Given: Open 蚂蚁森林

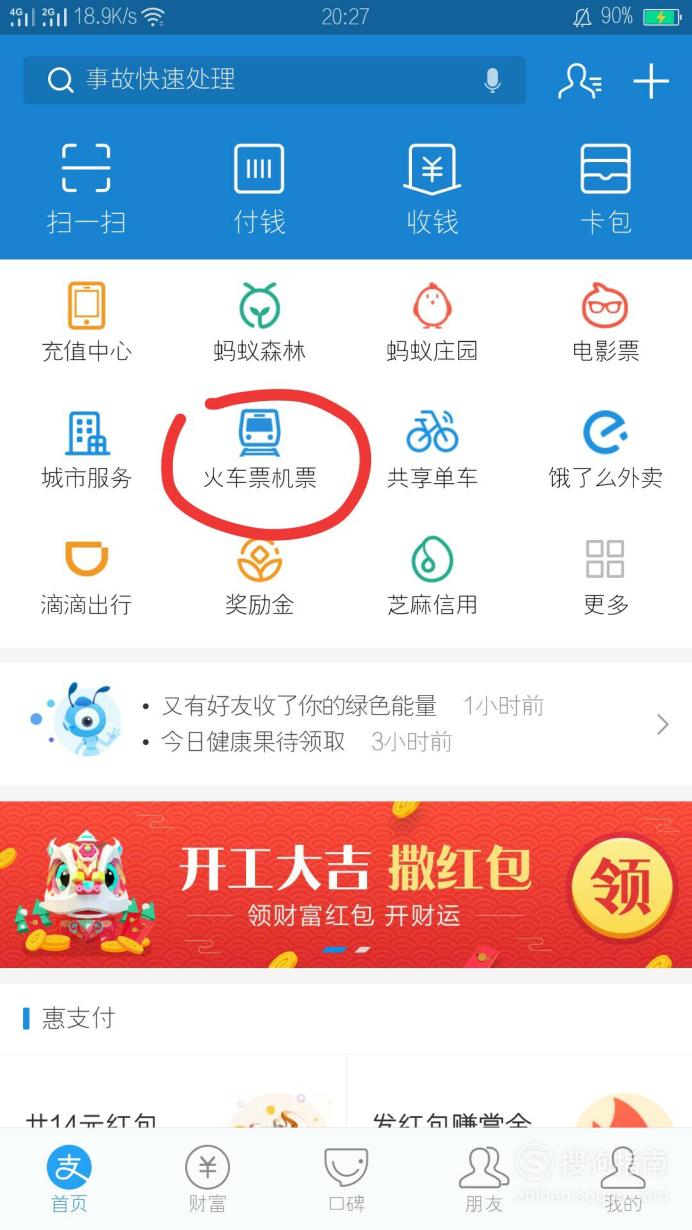Looking at the screenshot, I should coord(259,322).
